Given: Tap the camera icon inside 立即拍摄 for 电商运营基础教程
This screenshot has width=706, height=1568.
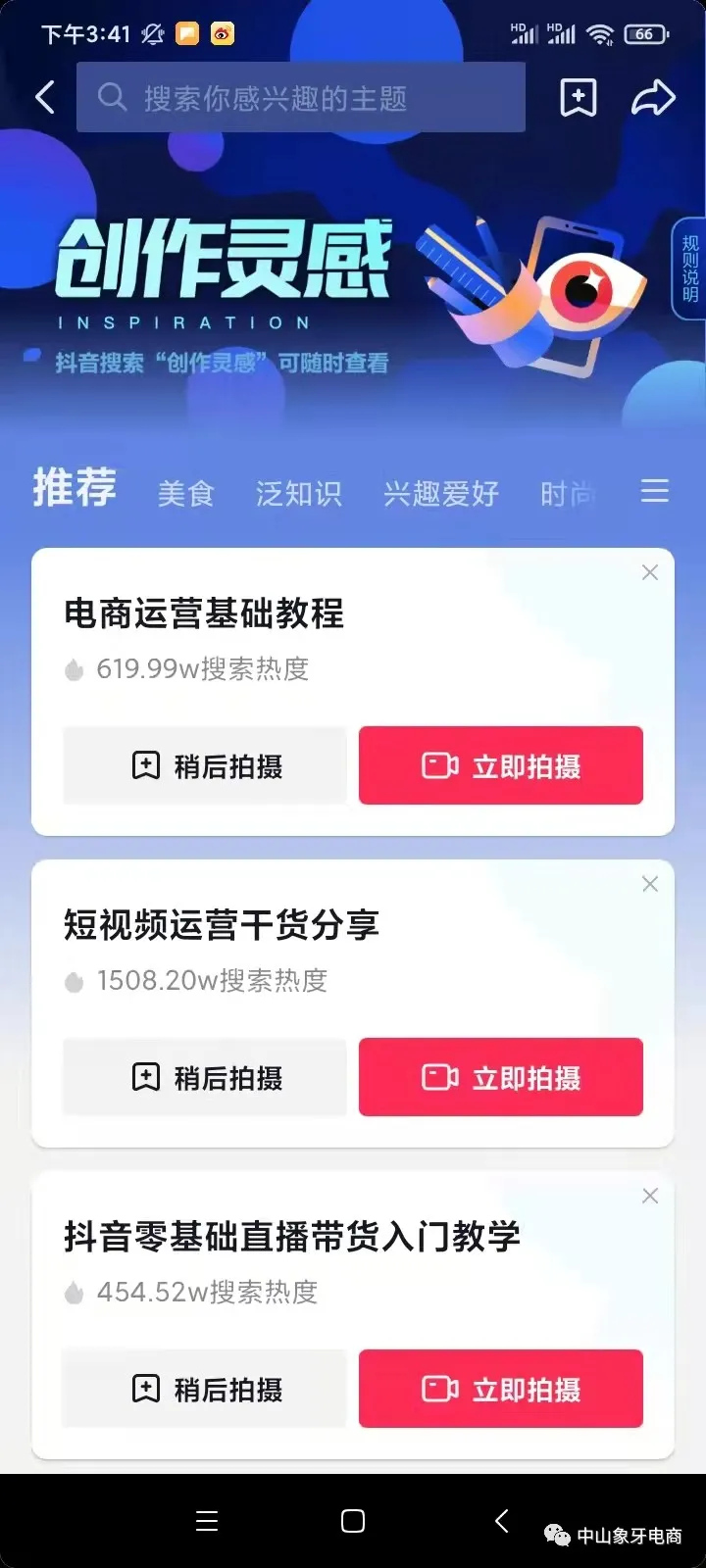Looking at the screenshot, I should tap(440, 765).
